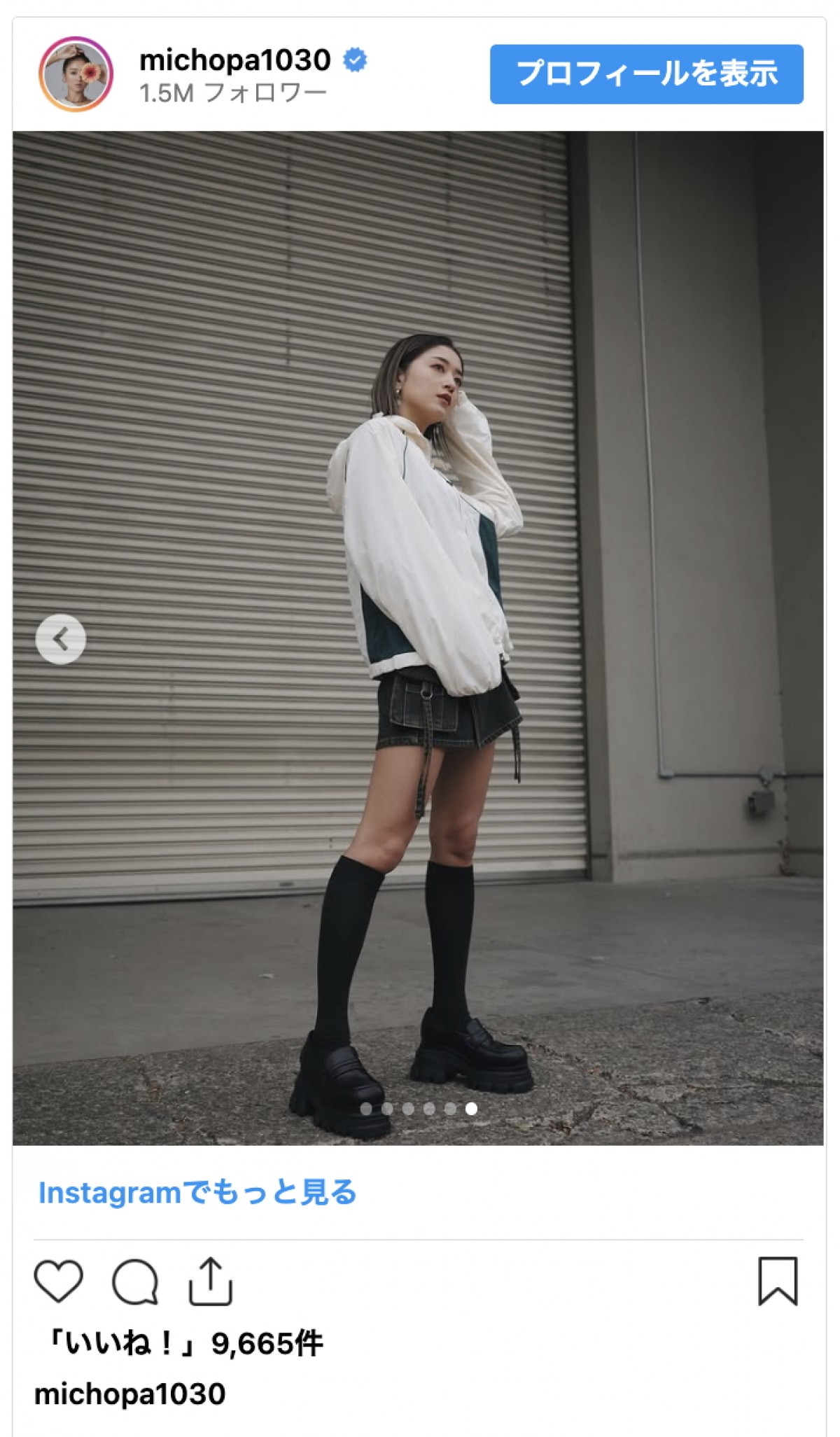
Task: Open comments via the speech bubble icon
Action: 135,1281
